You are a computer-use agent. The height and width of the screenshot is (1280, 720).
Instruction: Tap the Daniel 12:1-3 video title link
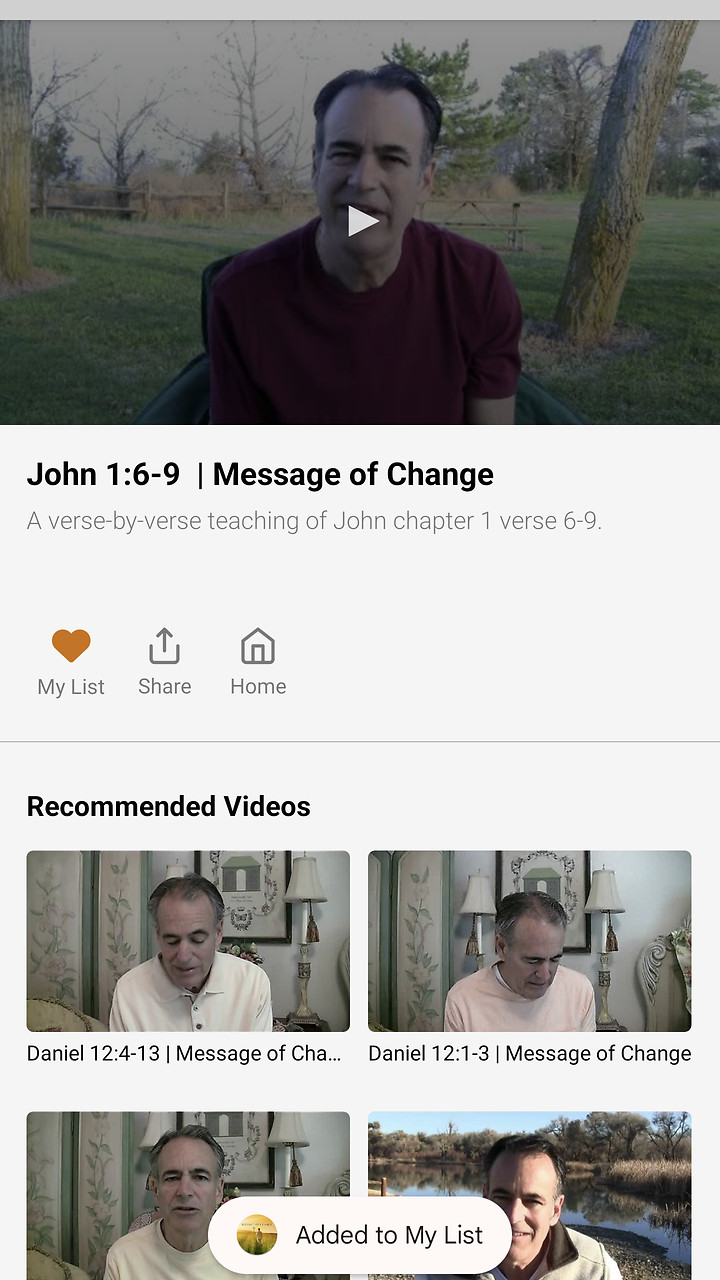tap(529, 1053)
